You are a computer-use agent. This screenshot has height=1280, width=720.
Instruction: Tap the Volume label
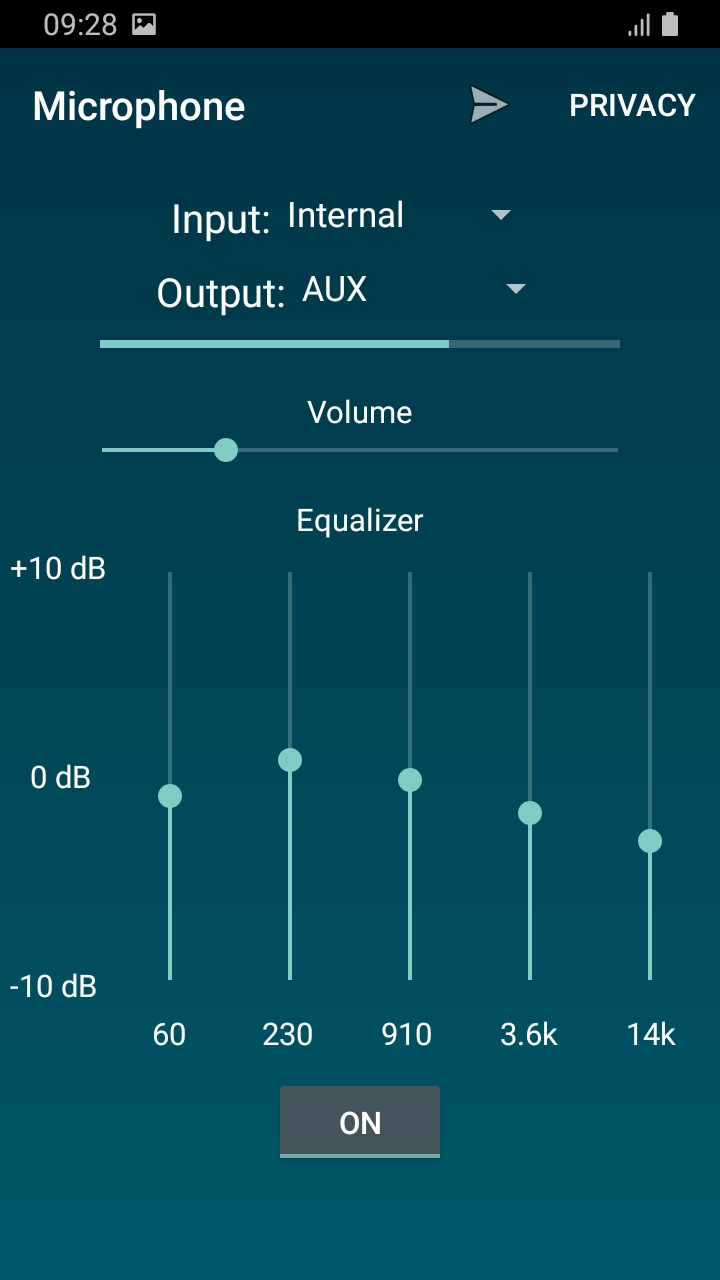(x=359, y=411)
